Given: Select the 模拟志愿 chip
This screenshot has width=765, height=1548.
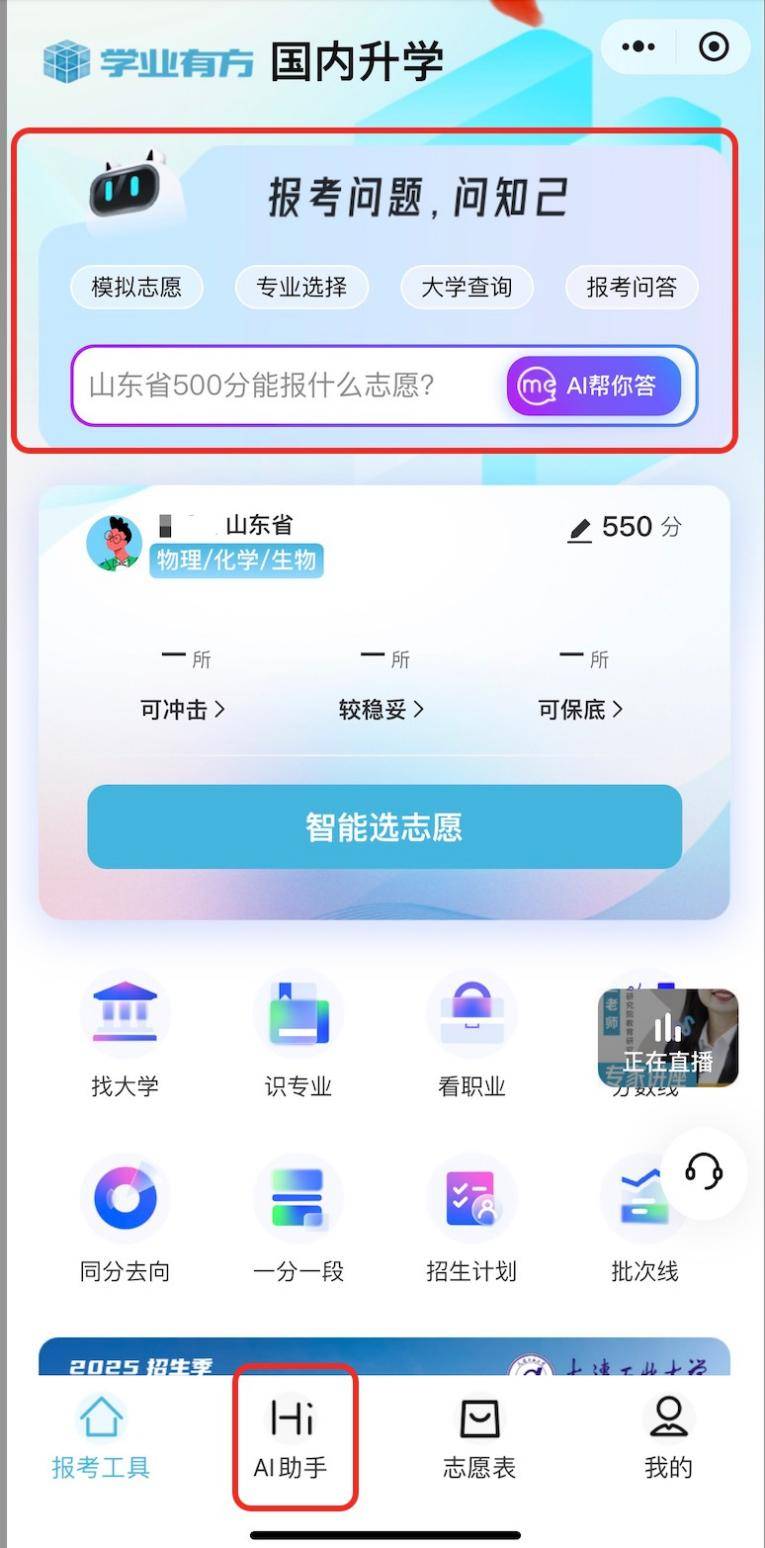Looking at the screenshot, I should point(136,288).
